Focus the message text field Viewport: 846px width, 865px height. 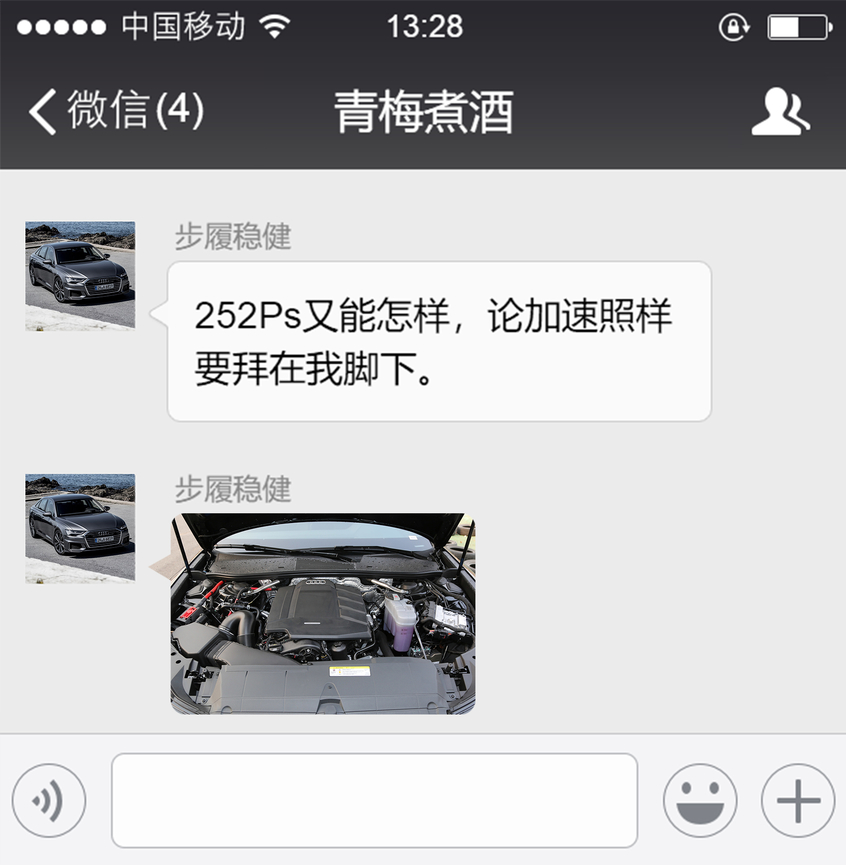click(x=374, y=800)
